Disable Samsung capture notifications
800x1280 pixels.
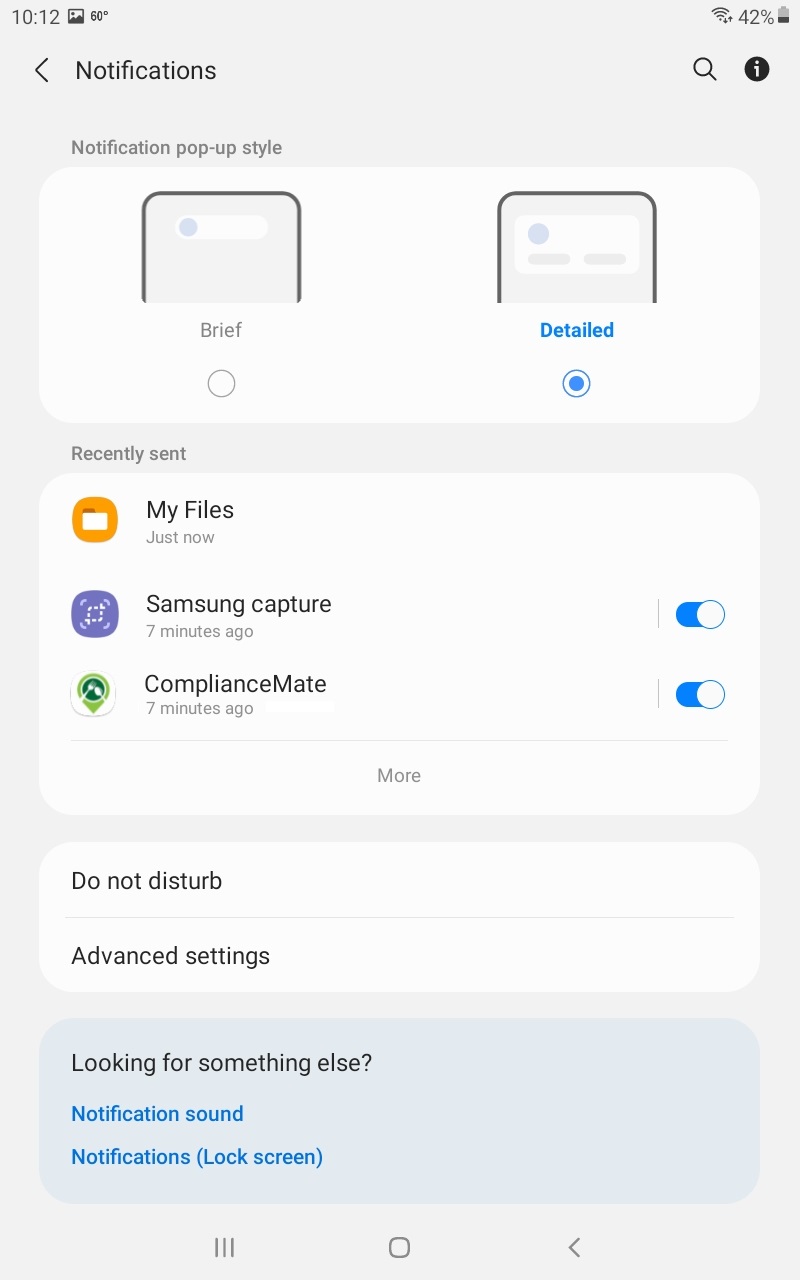coord(699,613)
